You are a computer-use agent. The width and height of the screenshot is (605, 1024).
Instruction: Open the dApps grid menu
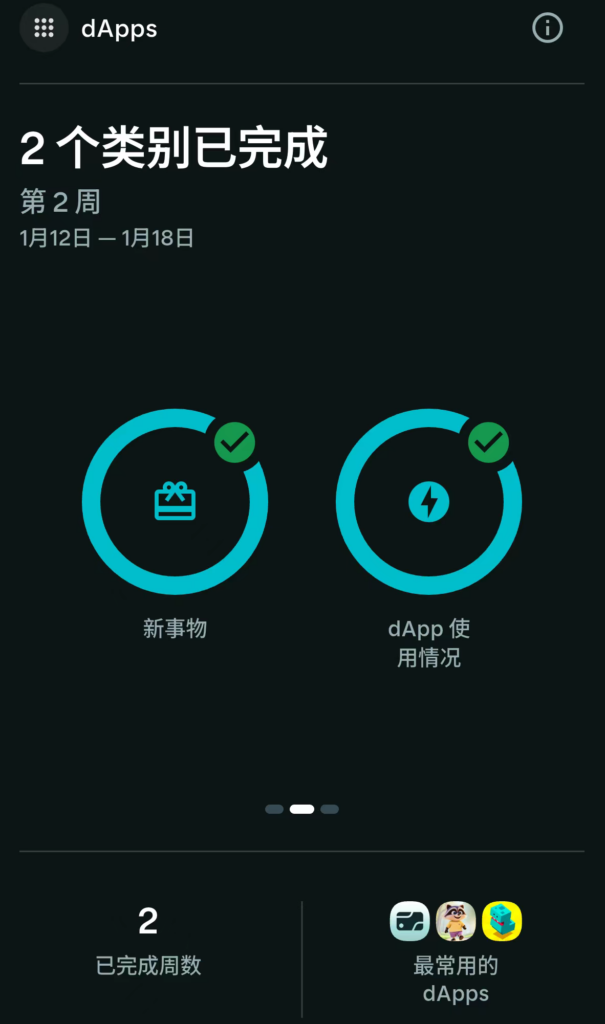[44, 28]
